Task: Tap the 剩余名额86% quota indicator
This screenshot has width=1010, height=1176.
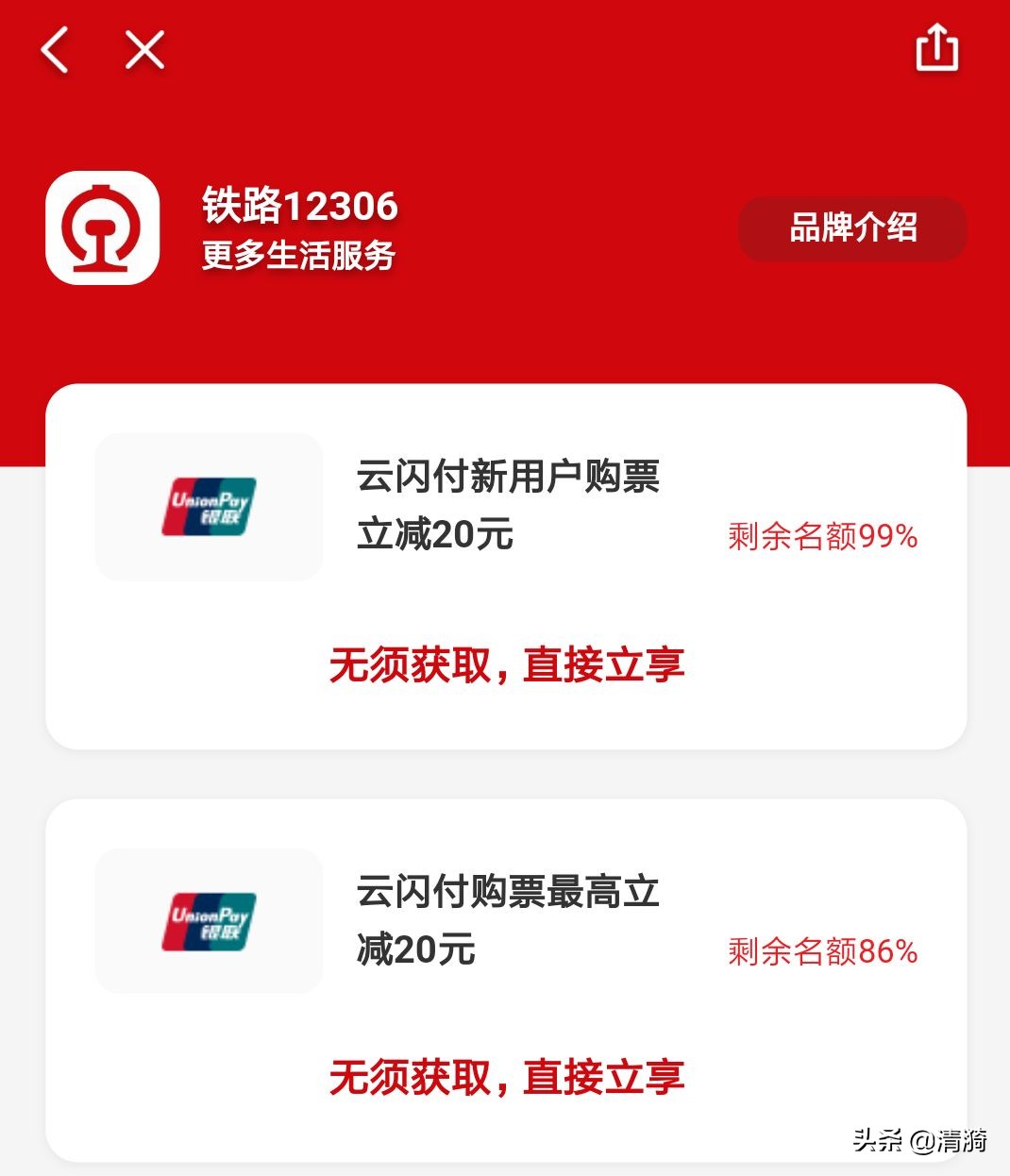Action: pos(822,951)
